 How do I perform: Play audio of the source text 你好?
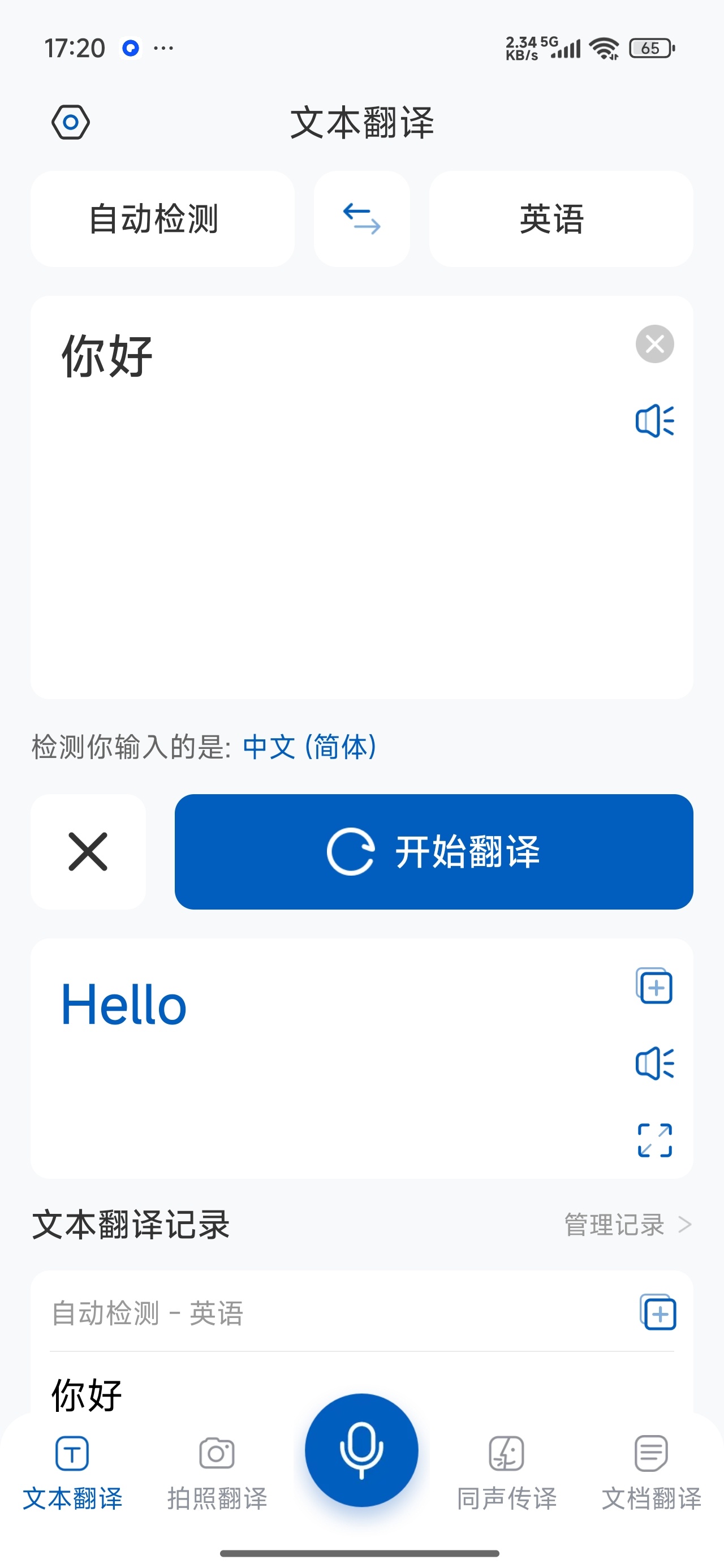[x=654, y=421]
